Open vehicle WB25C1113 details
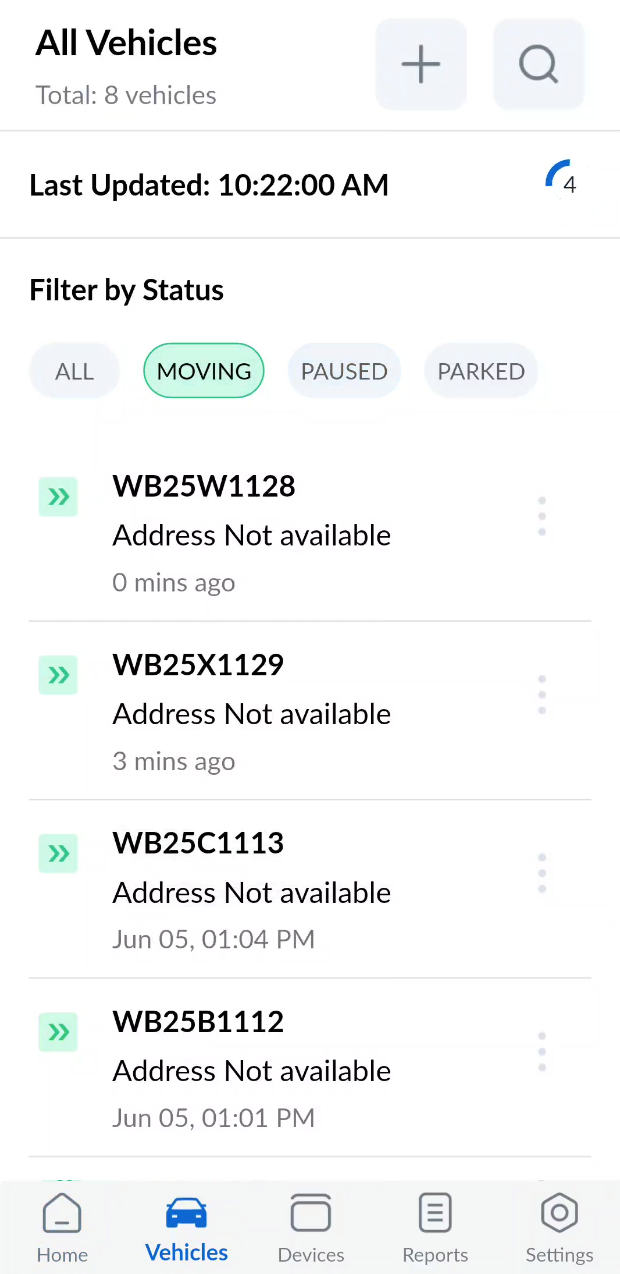 tap(250, 890)
